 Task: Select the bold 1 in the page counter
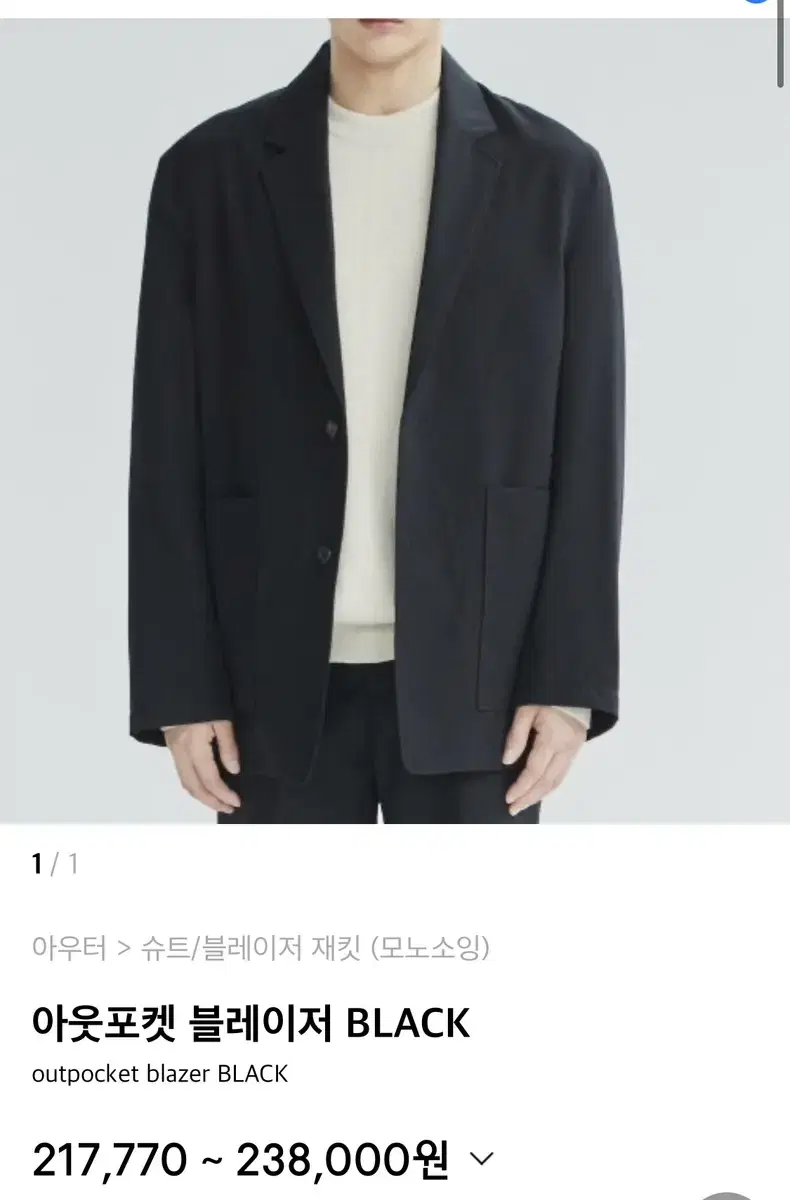tap(37, 860)
